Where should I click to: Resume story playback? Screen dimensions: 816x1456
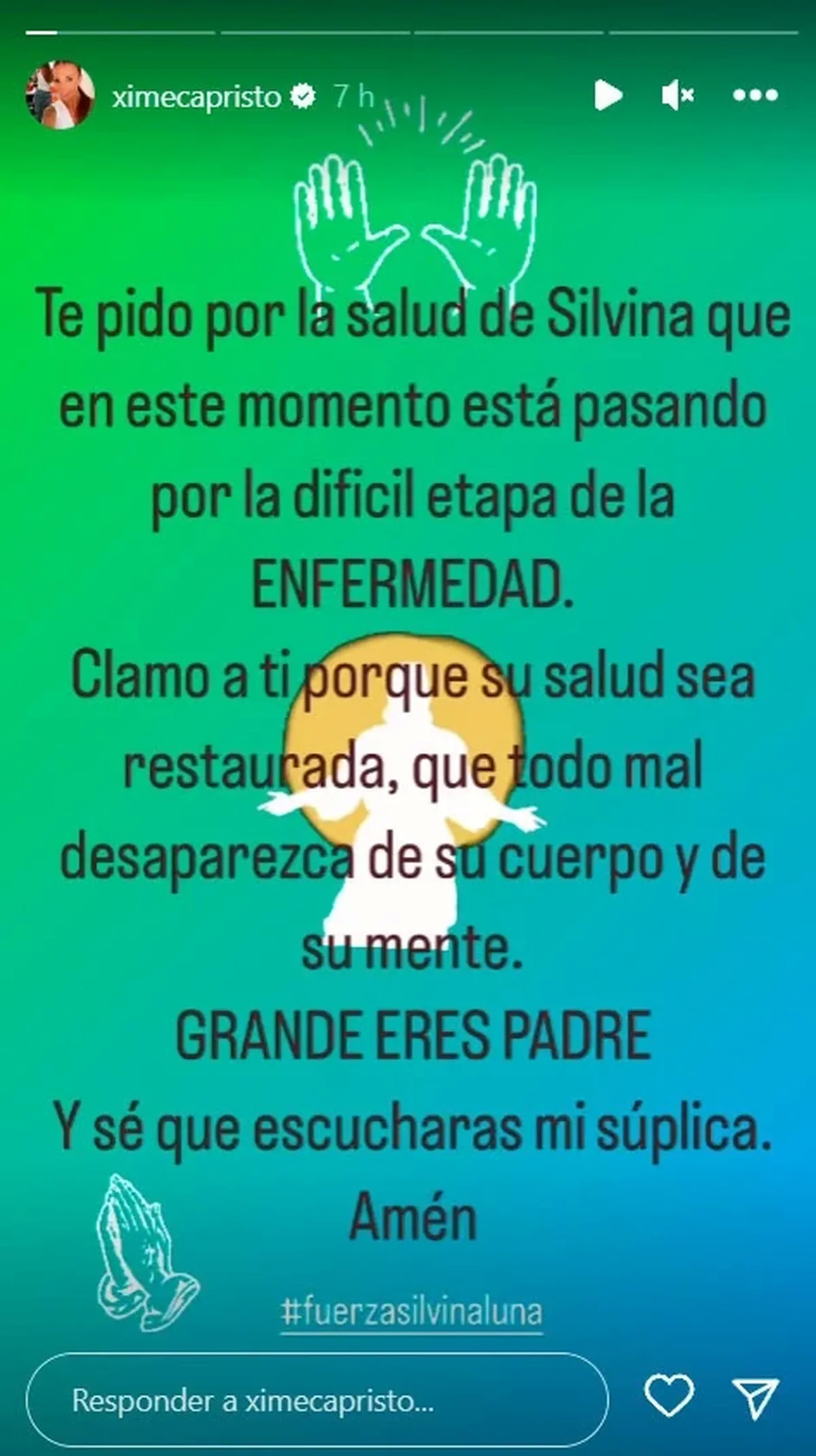click(x=607, y=95)
